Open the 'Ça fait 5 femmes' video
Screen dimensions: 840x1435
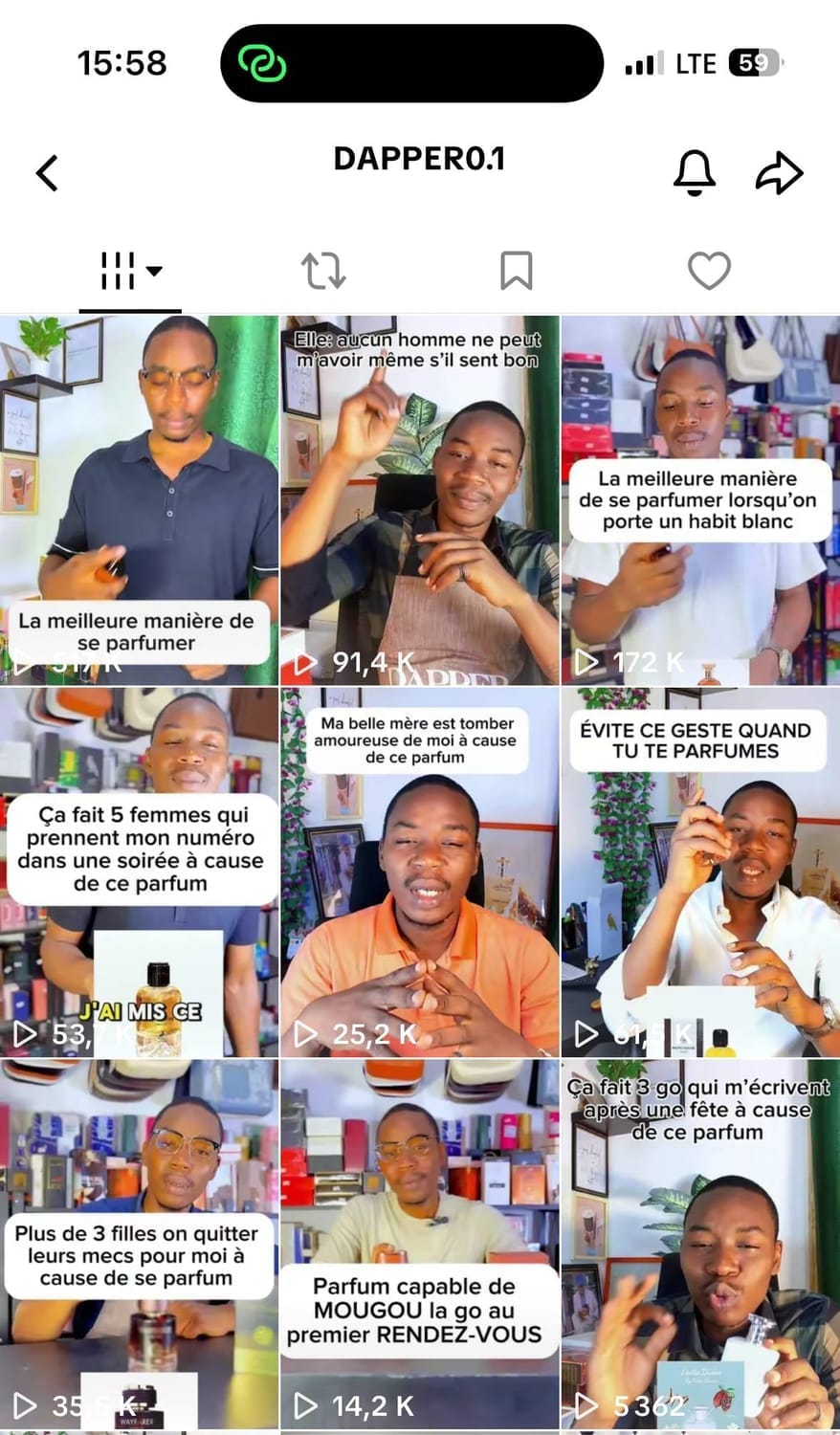tap(139, 871)
